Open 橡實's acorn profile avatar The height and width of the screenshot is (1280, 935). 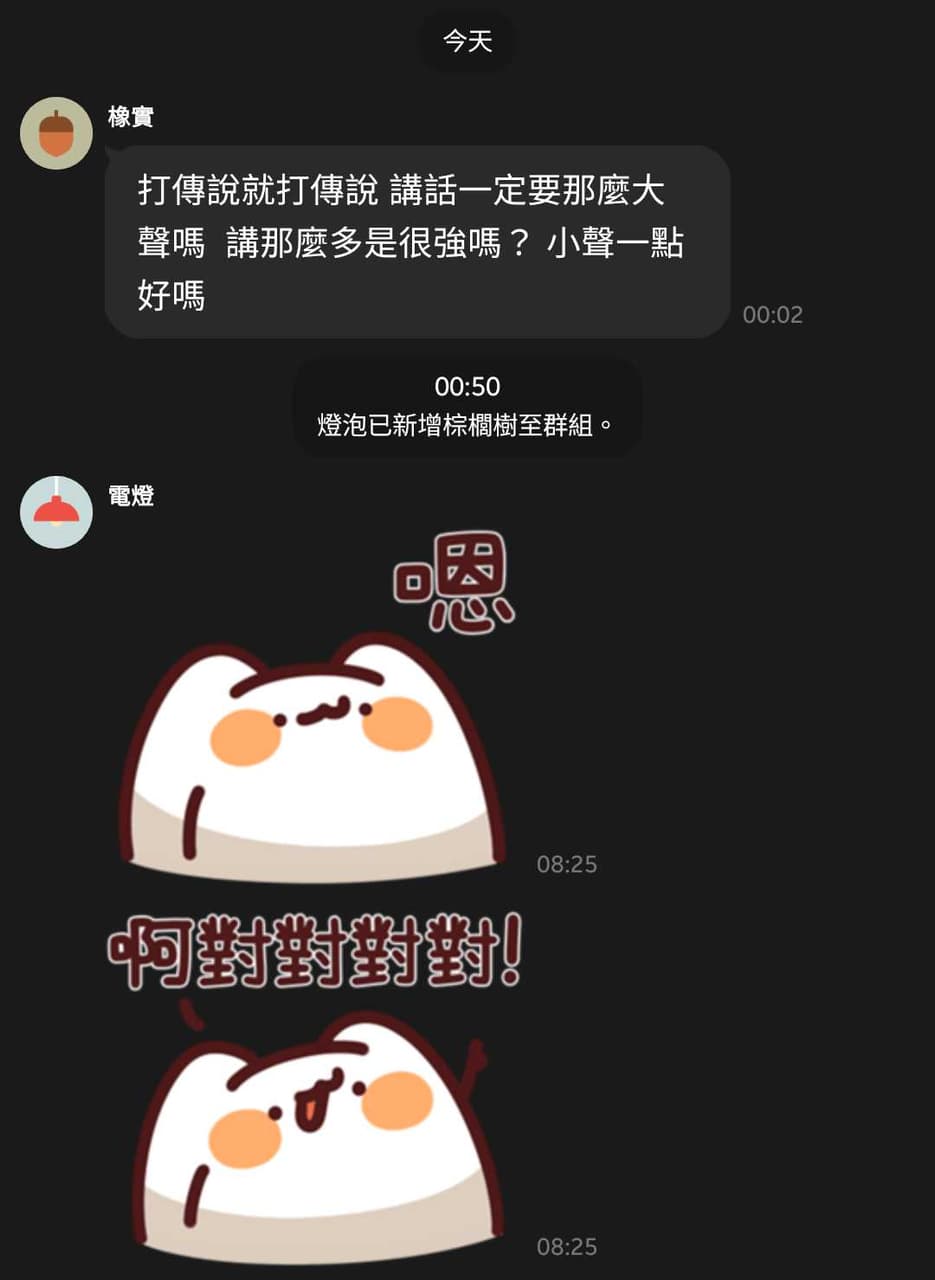pos(56,133)
